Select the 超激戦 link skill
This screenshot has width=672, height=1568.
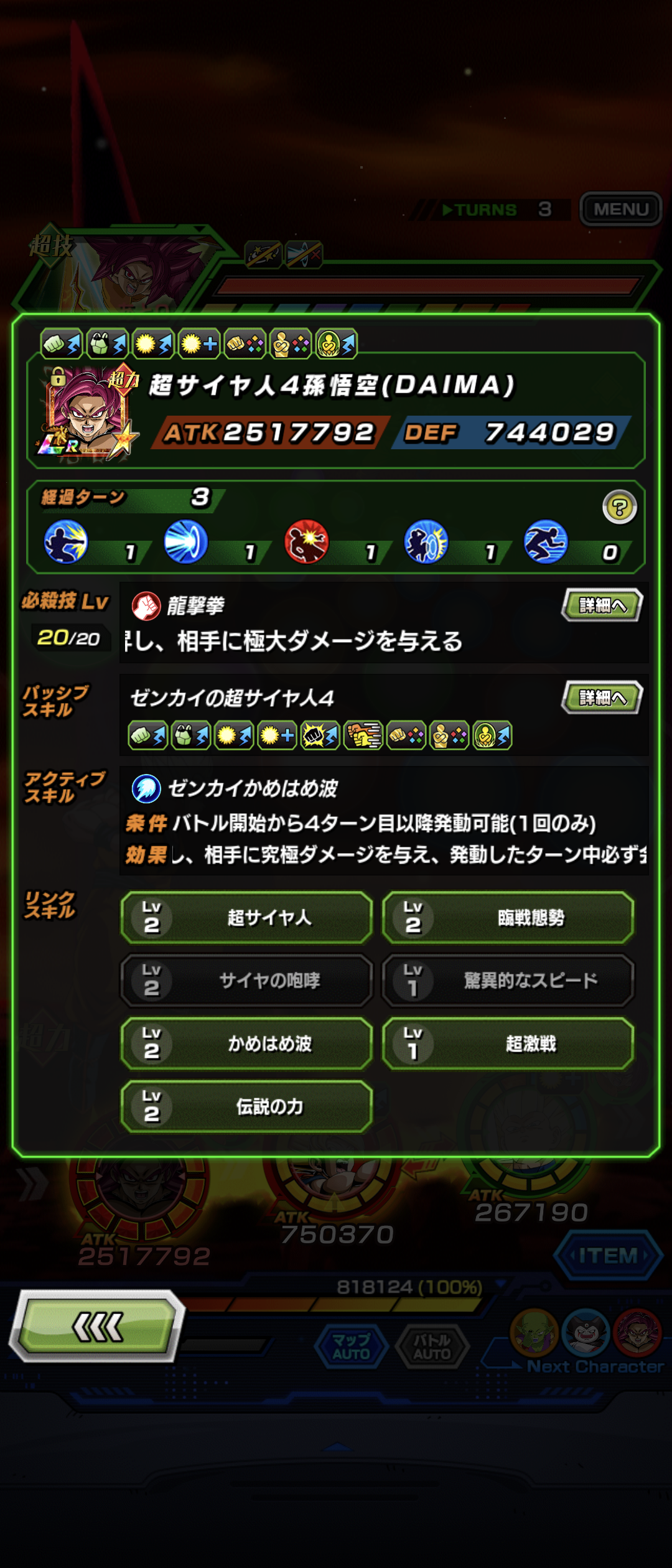(508, 1043)
